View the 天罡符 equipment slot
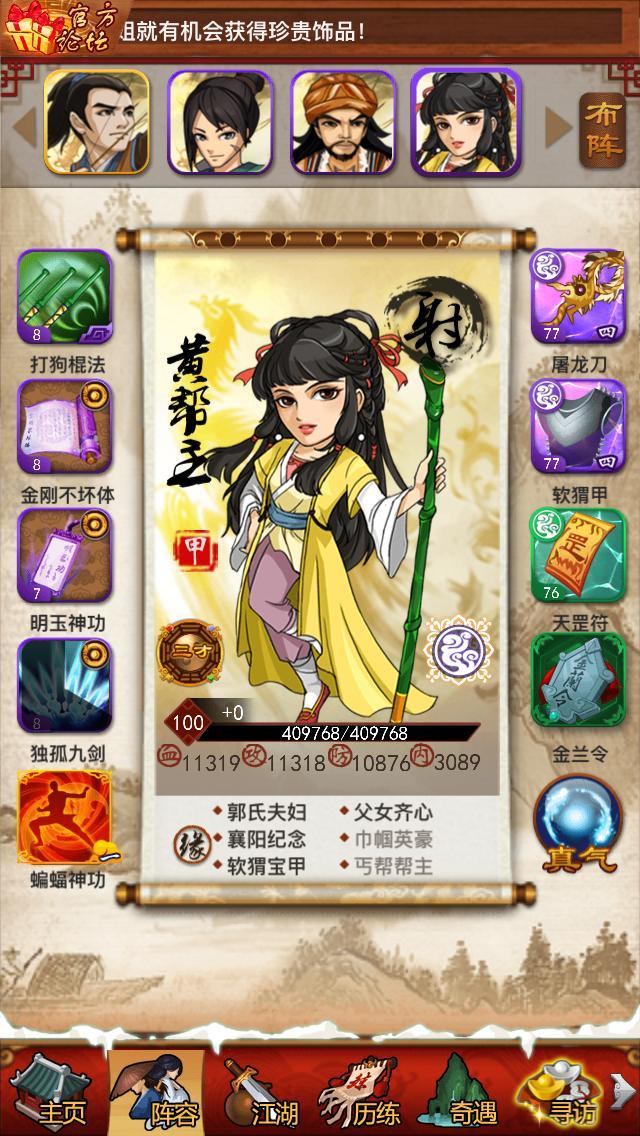Screen dimensions: 640x1136 (x=577, y=555)
